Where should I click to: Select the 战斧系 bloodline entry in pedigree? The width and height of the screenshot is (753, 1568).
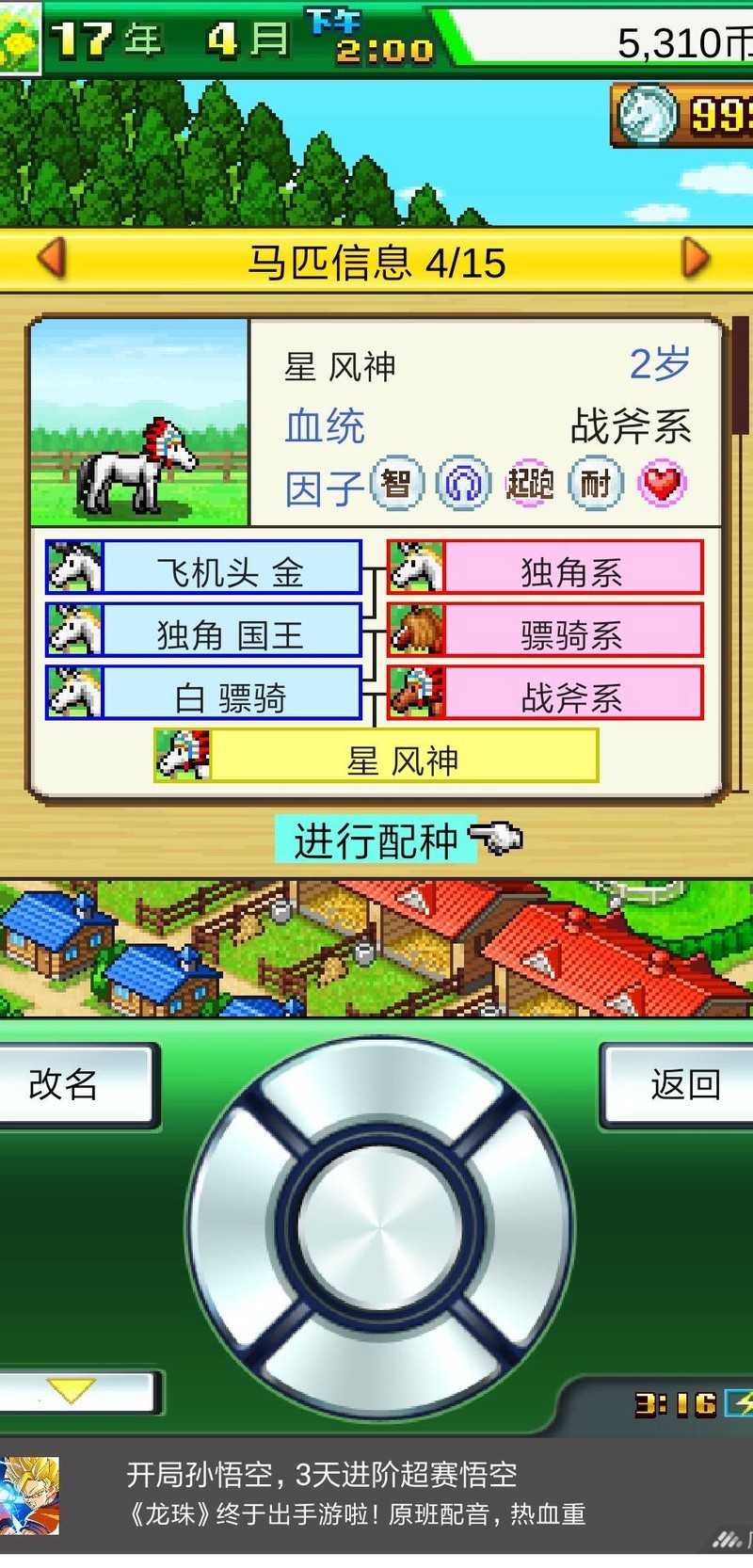546,695
